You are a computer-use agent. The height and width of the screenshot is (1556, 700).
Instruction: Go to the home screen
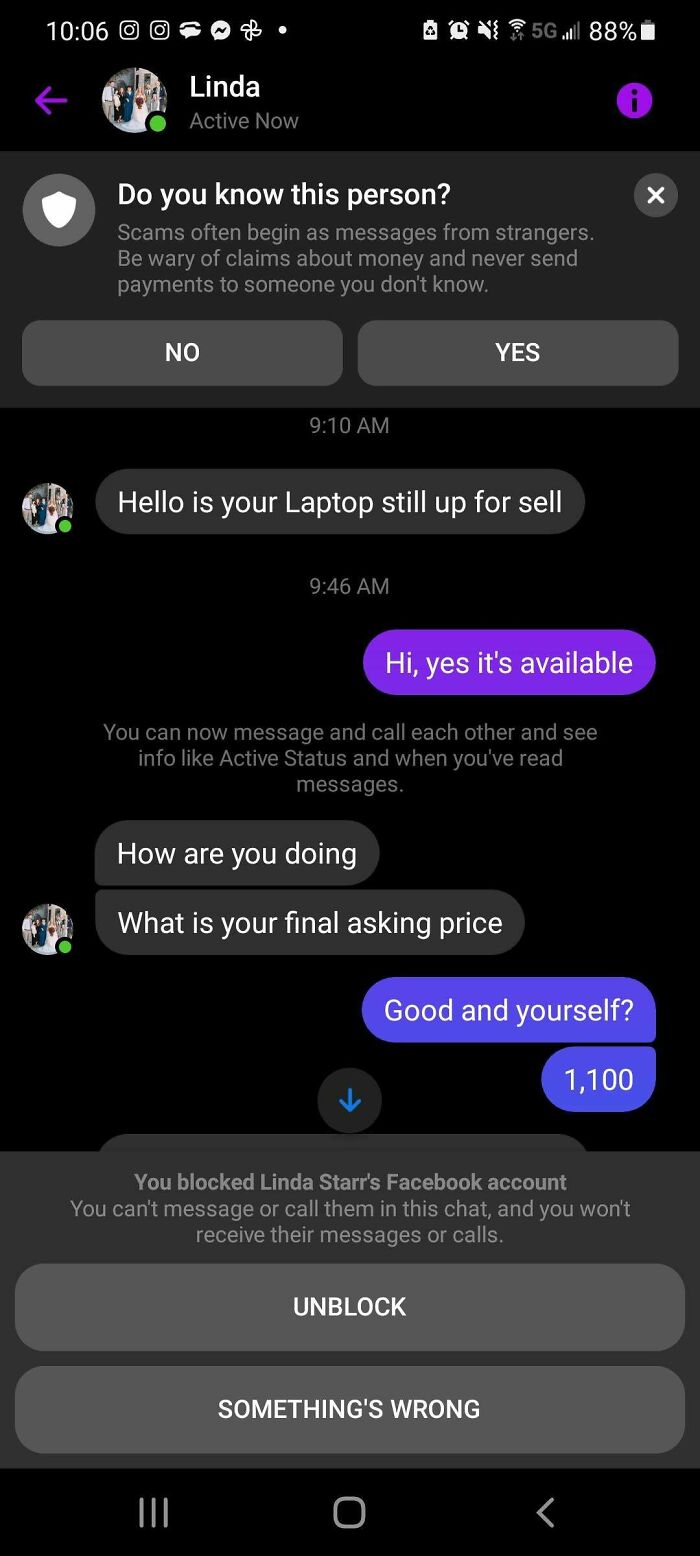(x=349, y=1512)
